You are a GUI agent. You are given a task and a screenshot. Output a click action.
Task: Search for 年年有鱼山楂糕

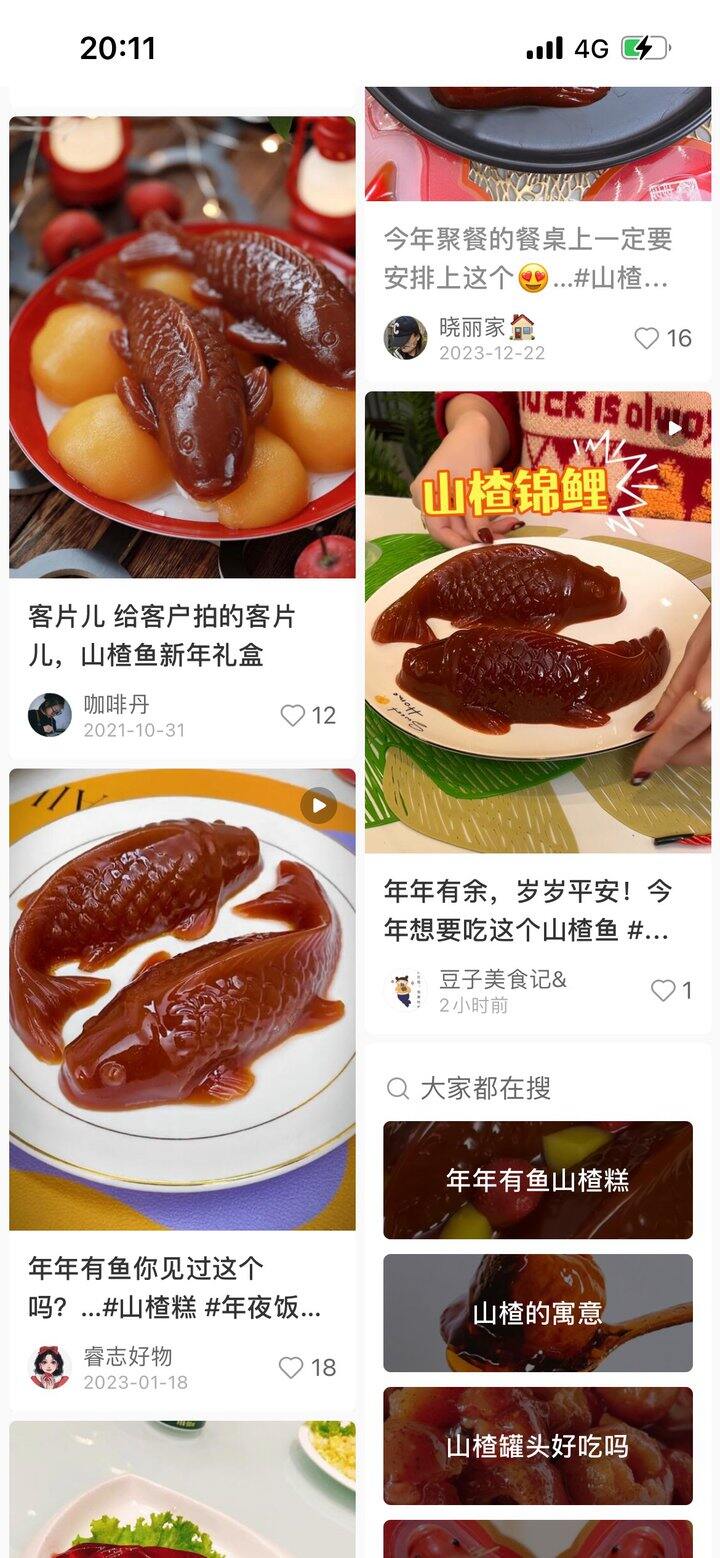[x=538, y=1180]
